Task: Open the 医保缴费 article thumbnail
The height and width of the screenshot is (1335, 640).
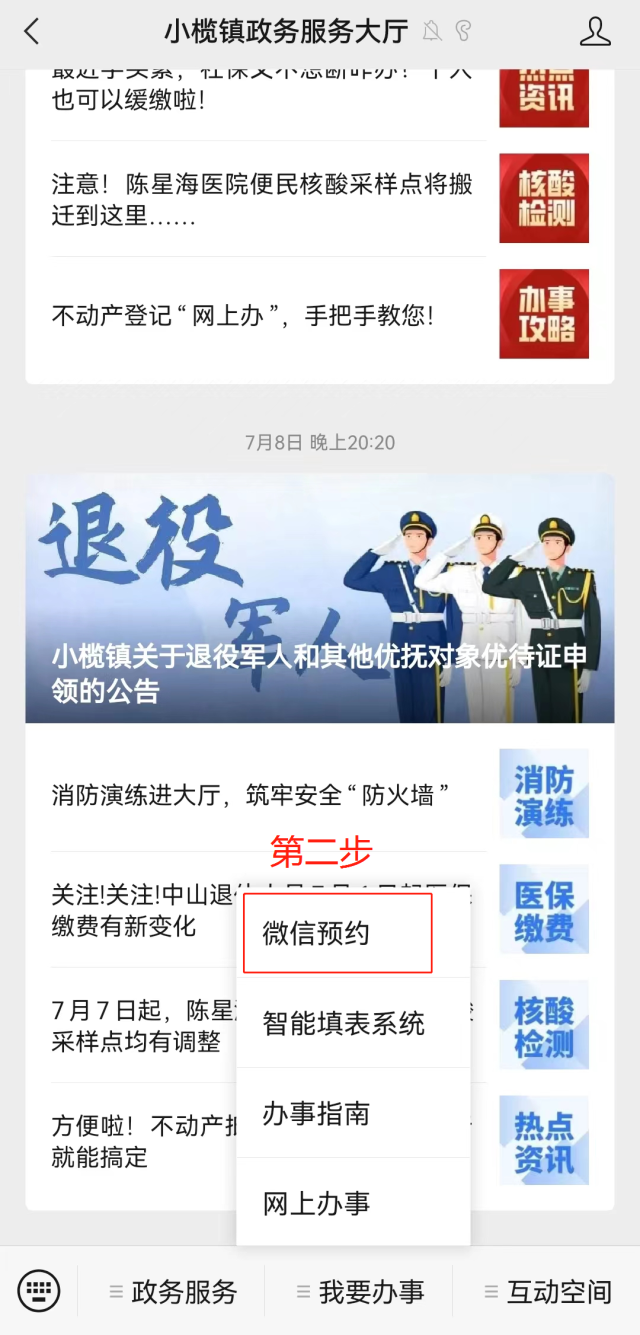Action: (544, 909)
